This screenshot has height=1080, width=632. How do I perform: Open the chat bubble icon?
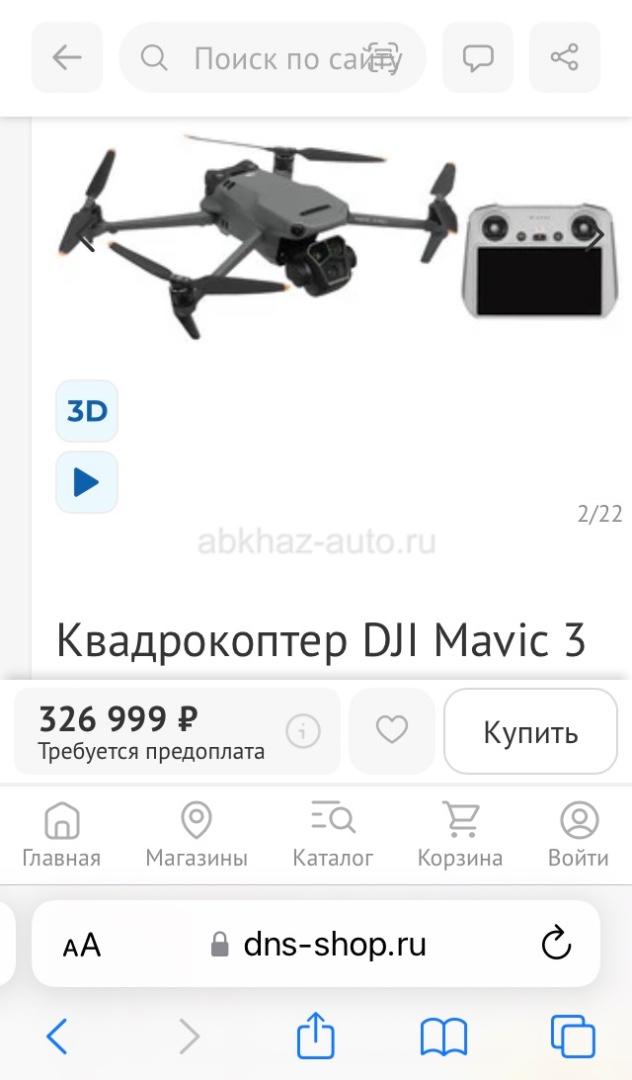coord(478,58)
